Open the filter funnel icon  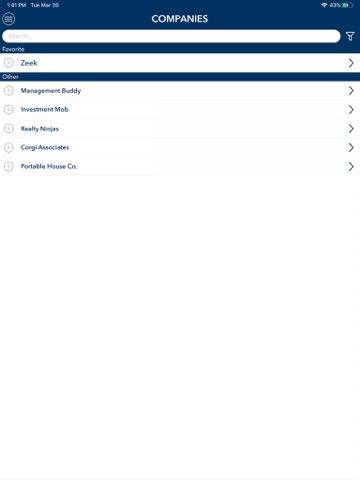pyautogui.click(x=350, y=36)
